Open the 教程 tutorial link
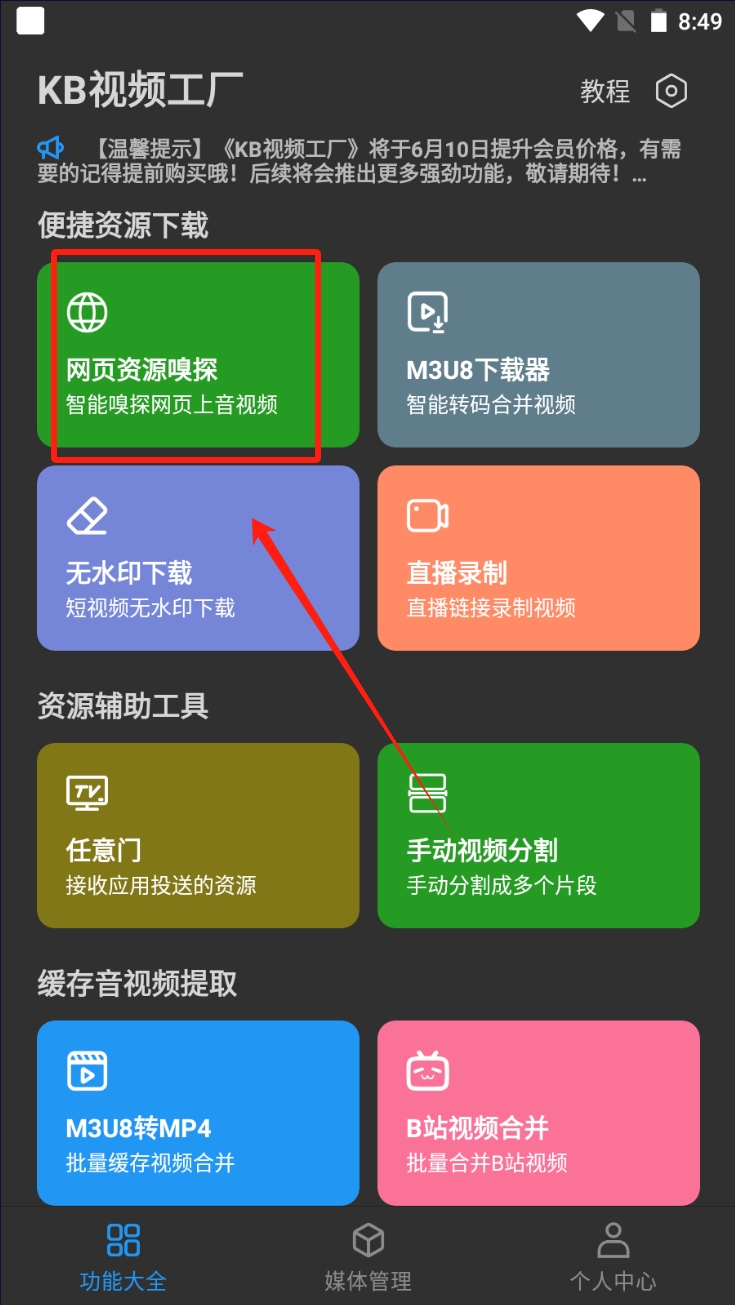This screenshot has width=735, height=1305. click(605, 92)
